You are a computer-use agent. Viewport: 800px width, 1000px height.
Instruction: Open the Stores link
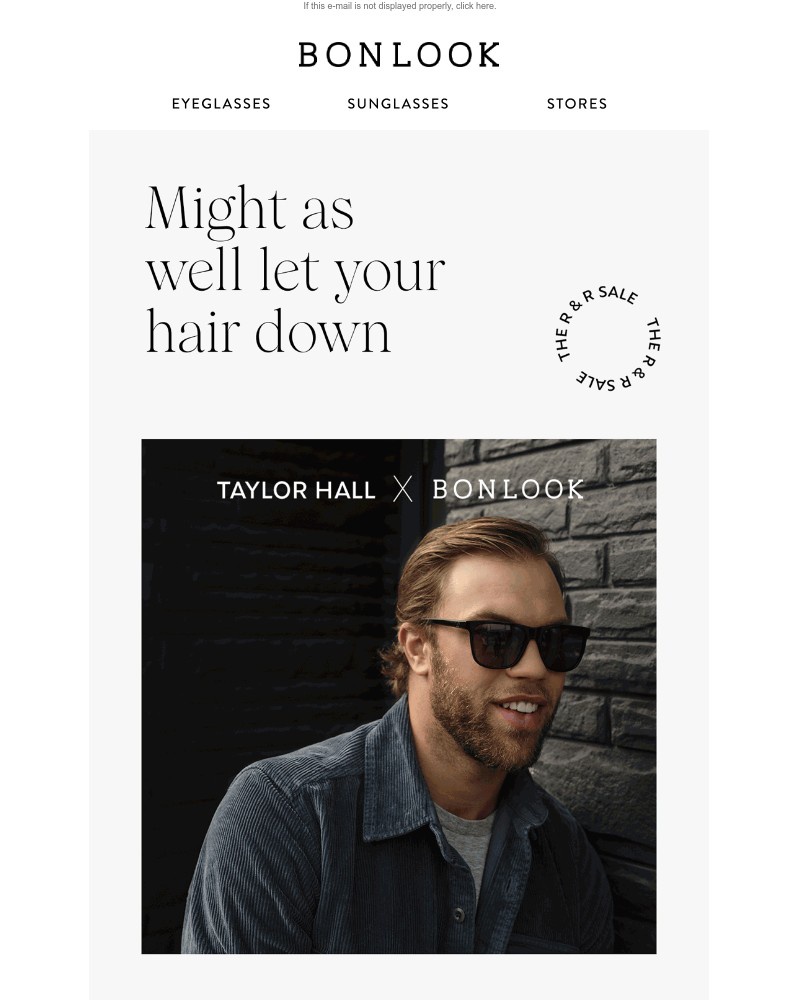577,104
